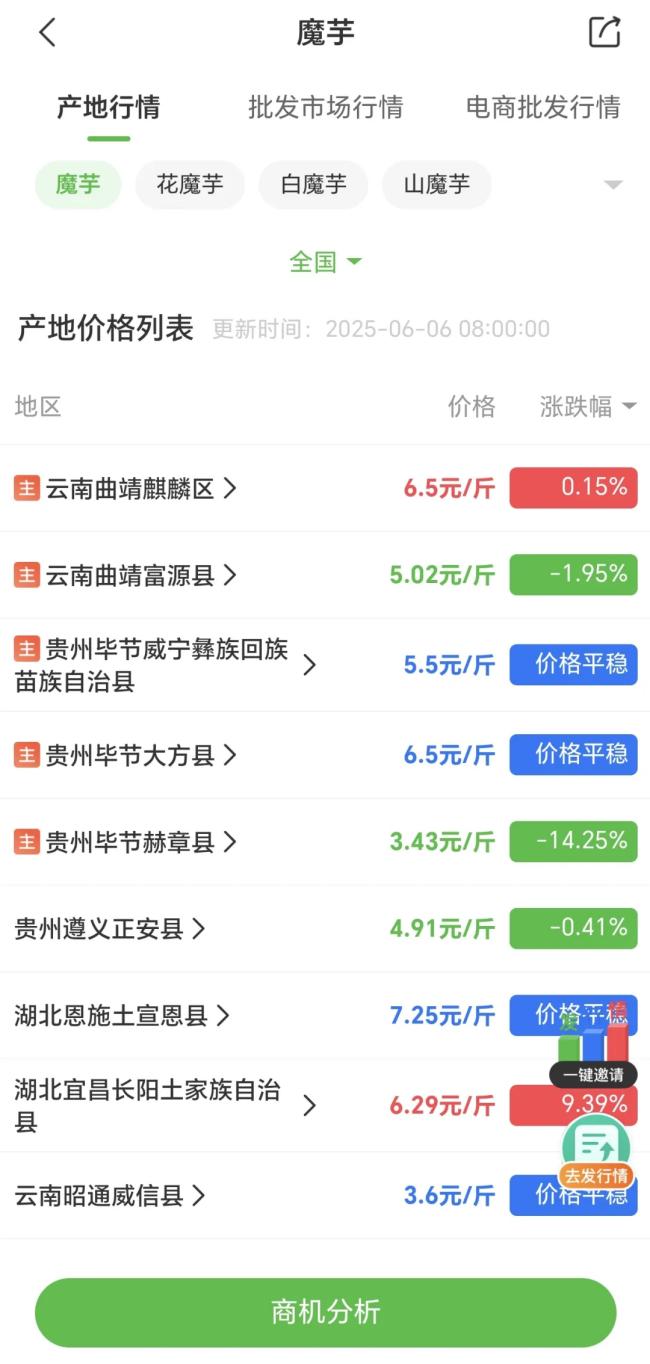The image size is (650, 1364).
Task: Open 云南昭通威信县 price details
Action: point(325,1195)
